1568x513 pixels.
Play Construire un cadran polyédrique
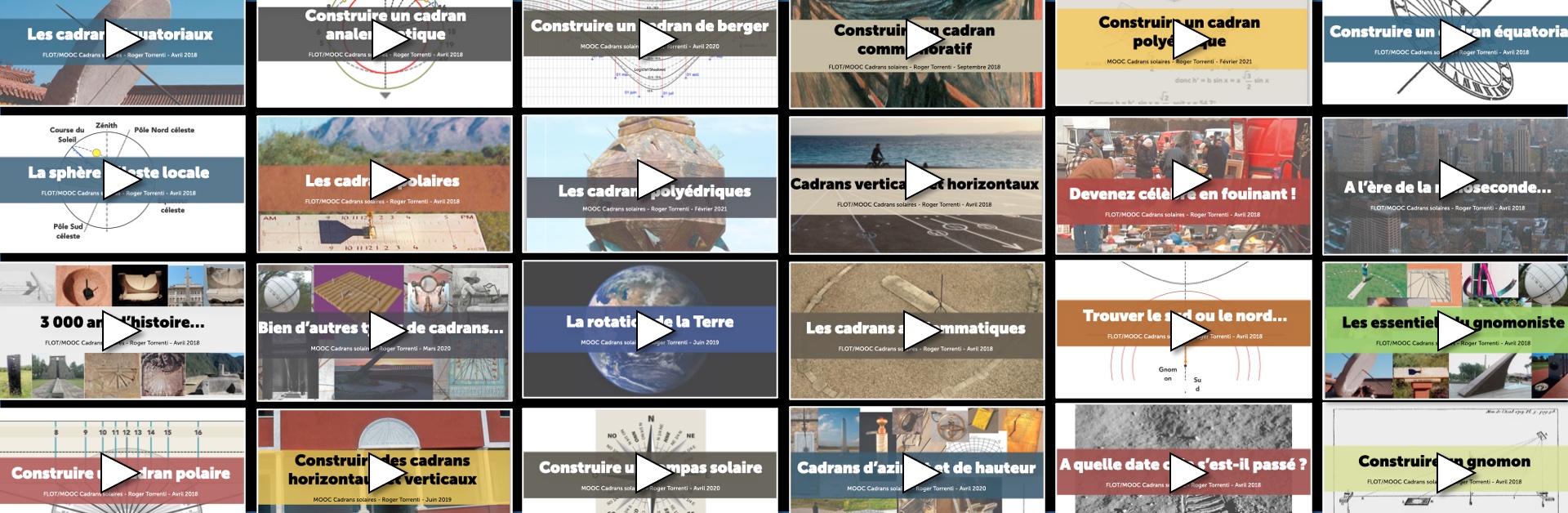[1188, 41]
